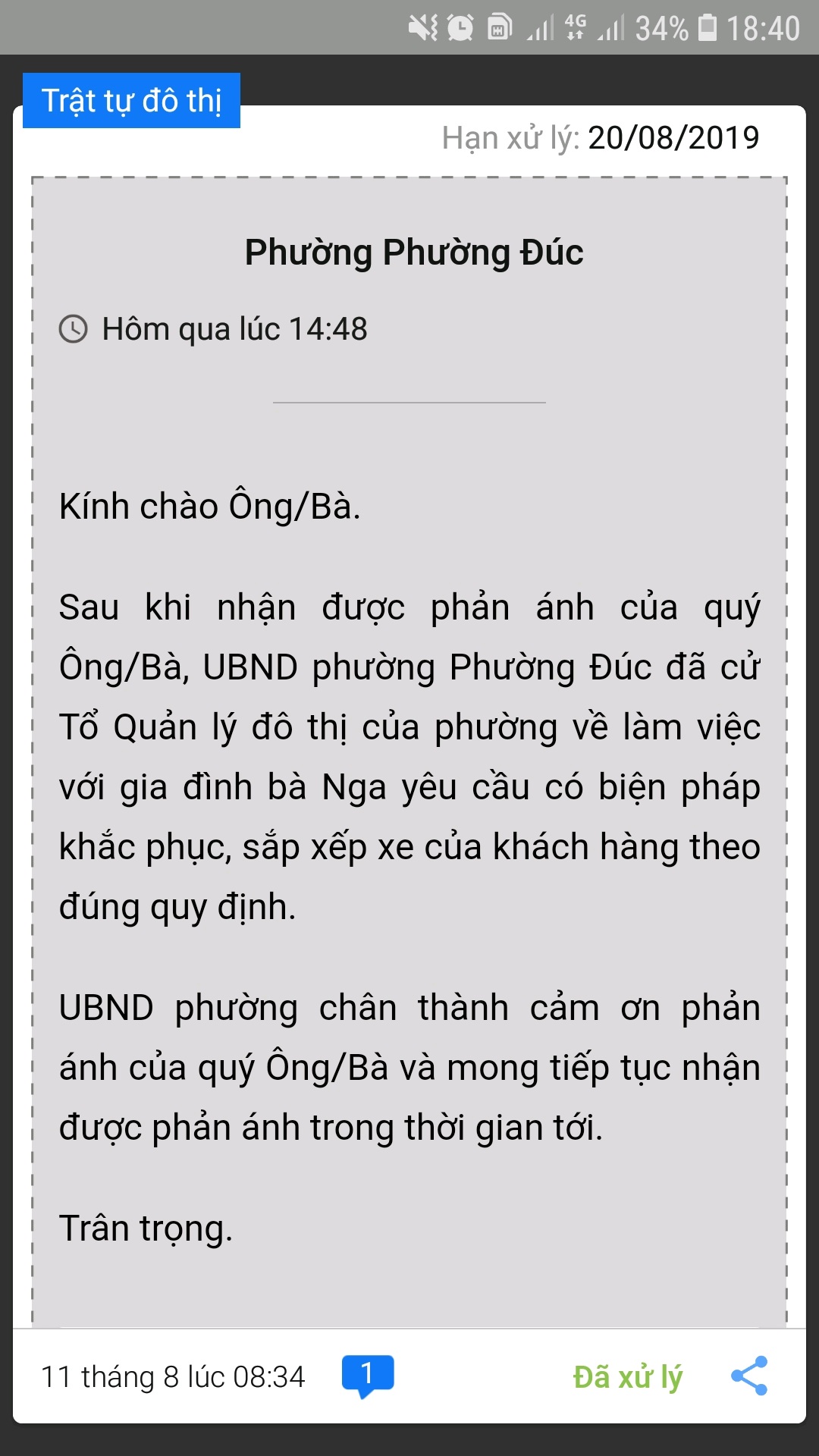Screen dimensions: 819x1456
Task: Open the comment bubble showing 1
Action: (367, 1375)
